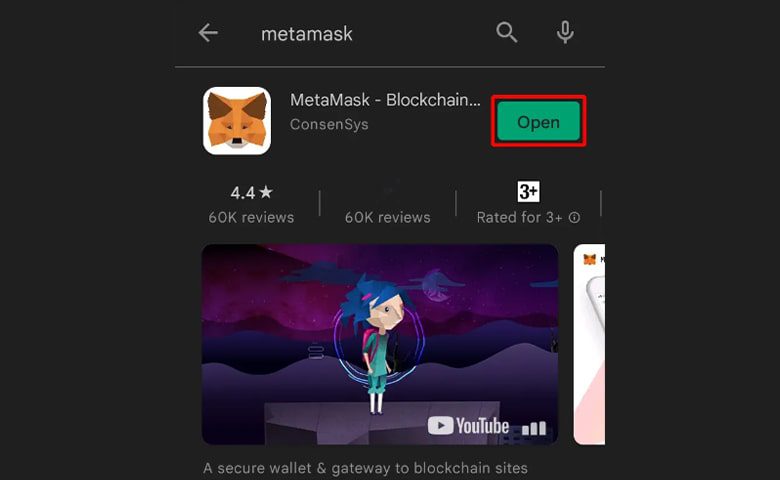Open the MetaMask app with Open button
This screenshot has height=480, width=780.
[538, 121]
